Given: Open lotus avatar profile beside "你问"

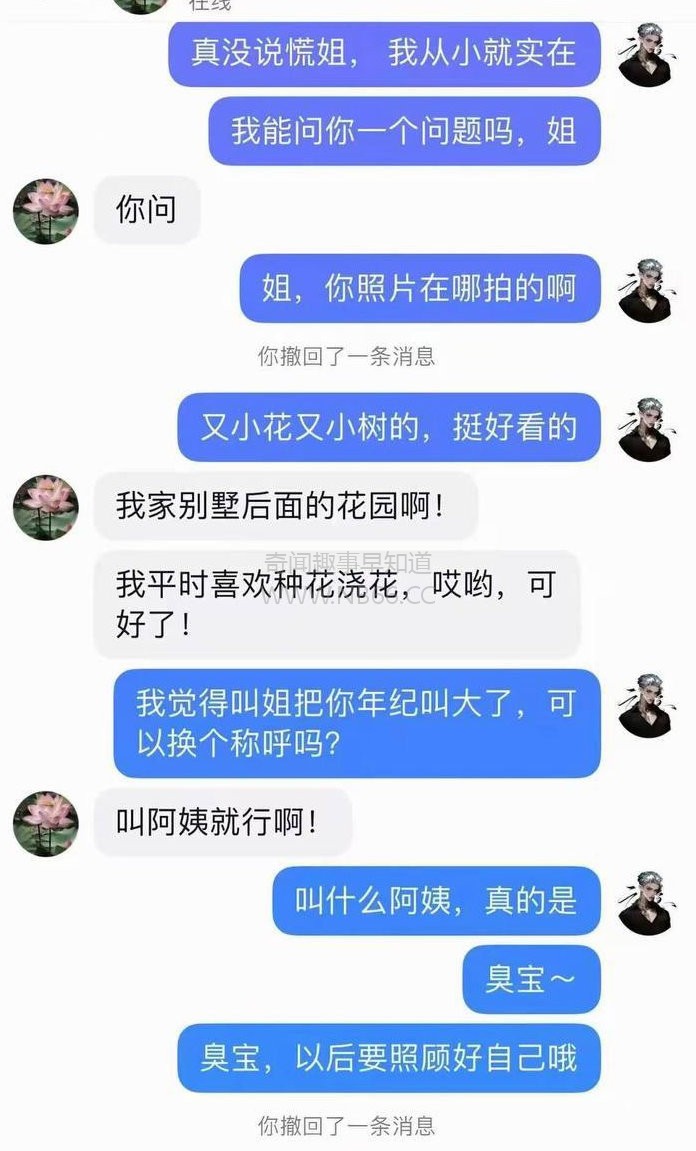Looking at the screenshot, I should click(x=46, y=211).
